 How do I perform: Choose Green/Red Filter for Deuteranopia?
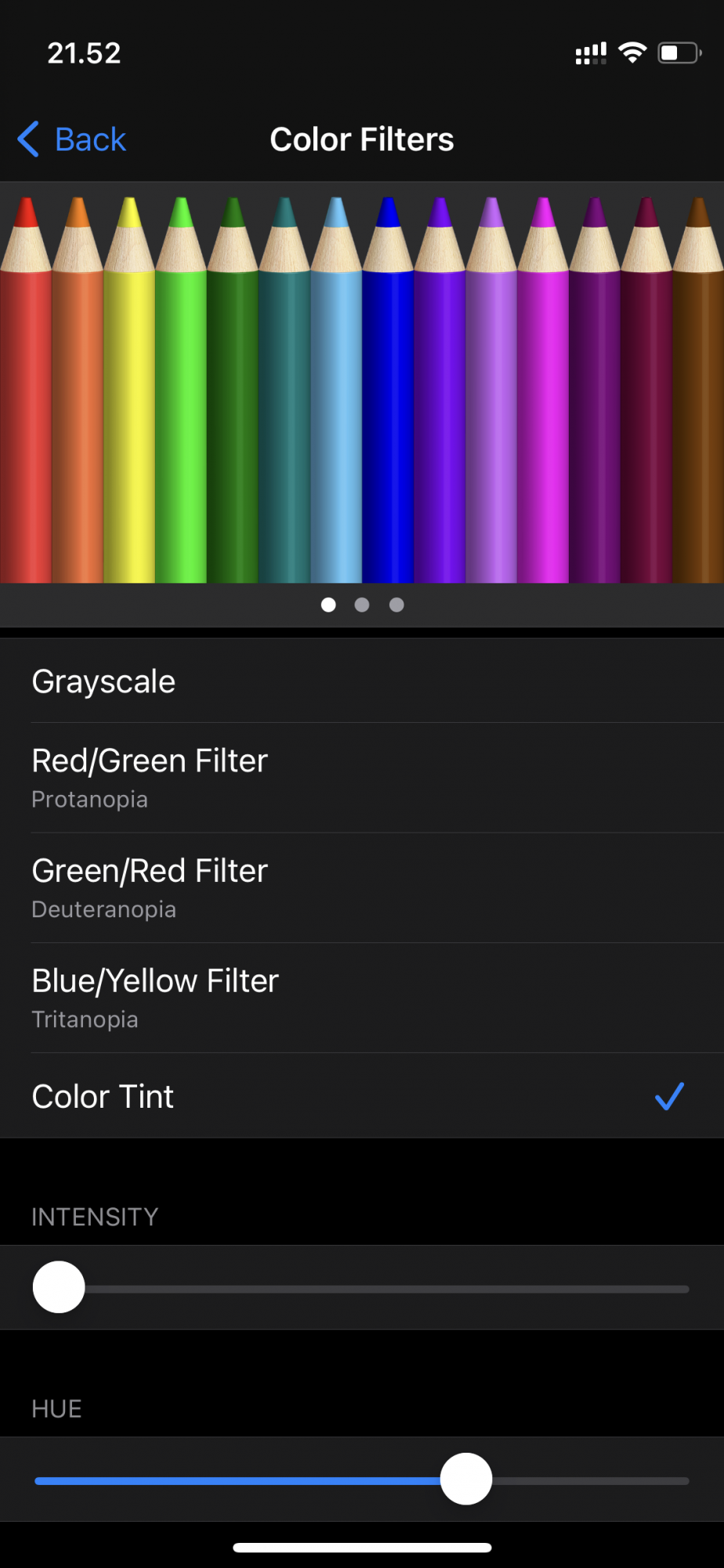click(x=362, y=887)
